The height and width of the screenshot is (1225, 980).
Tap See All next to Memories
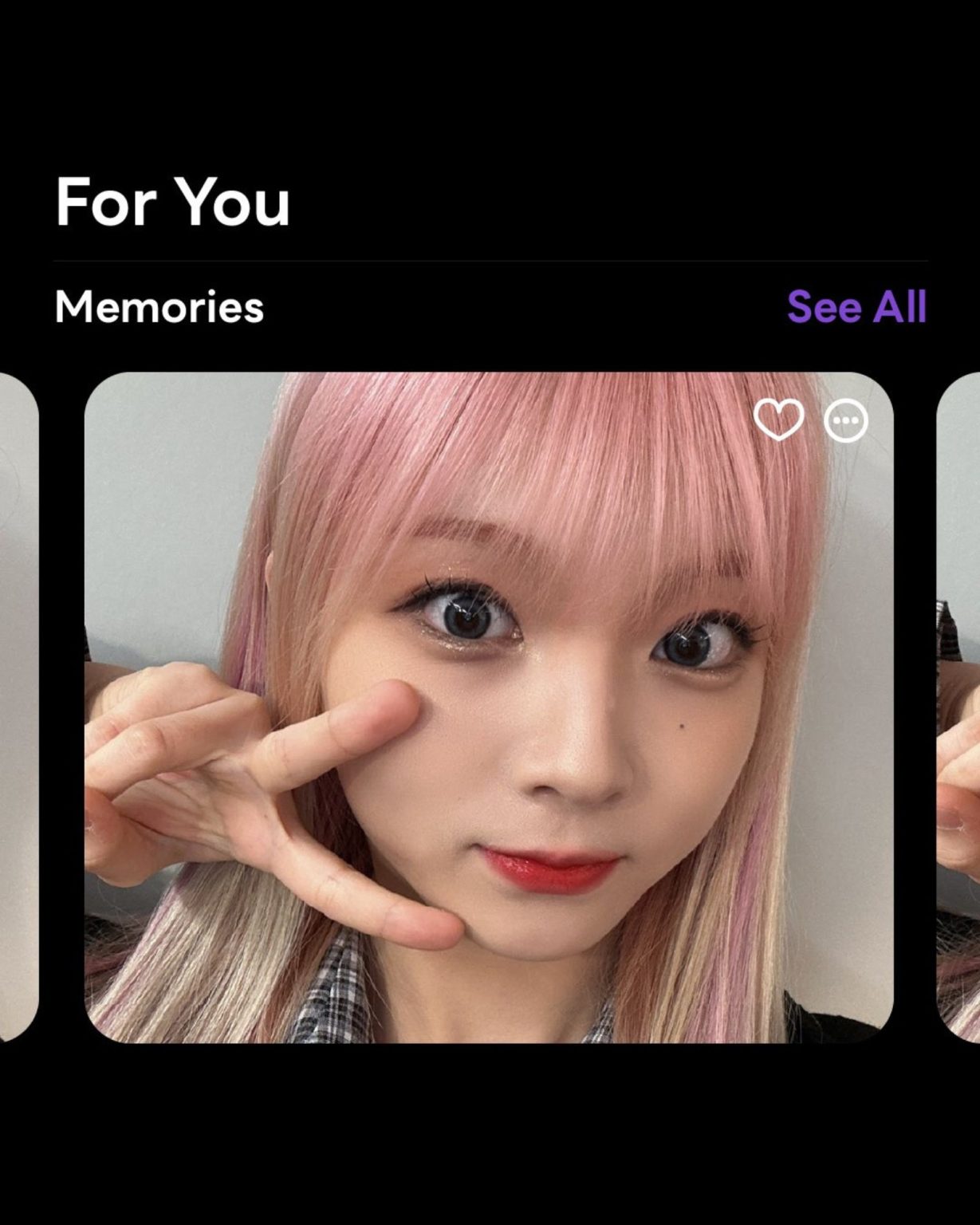856,307
